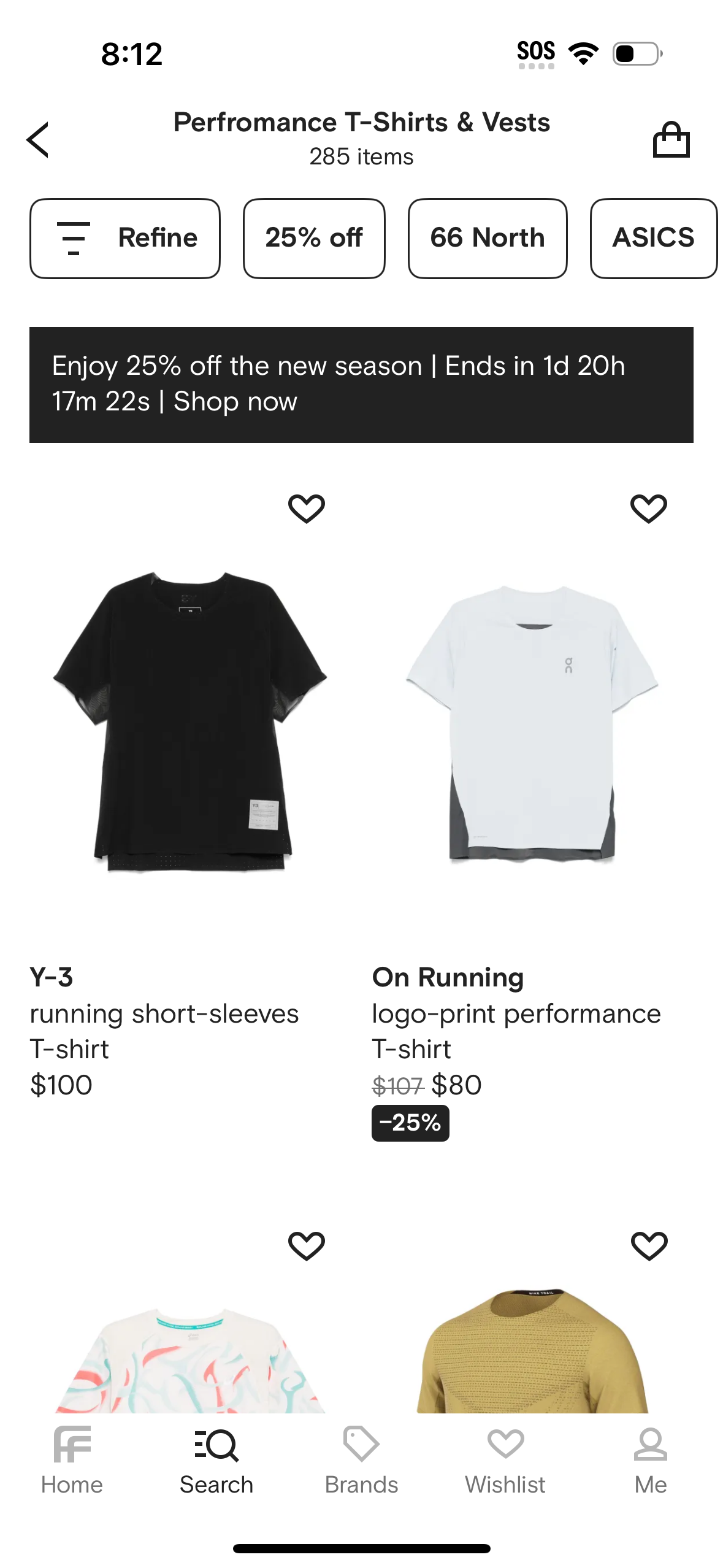Open the shopping bag

[672, 139]
